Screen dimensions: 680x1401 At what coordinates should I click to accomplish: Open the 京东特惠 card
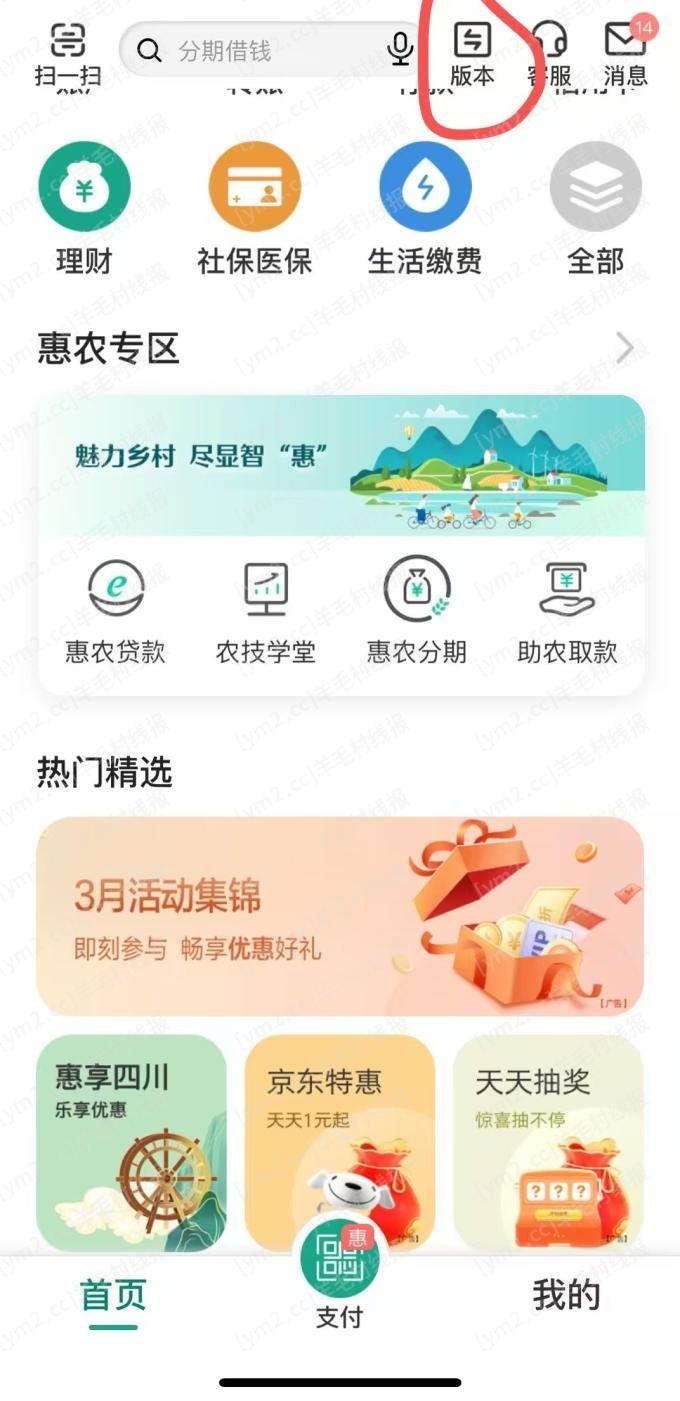(x=340, y=1143)
